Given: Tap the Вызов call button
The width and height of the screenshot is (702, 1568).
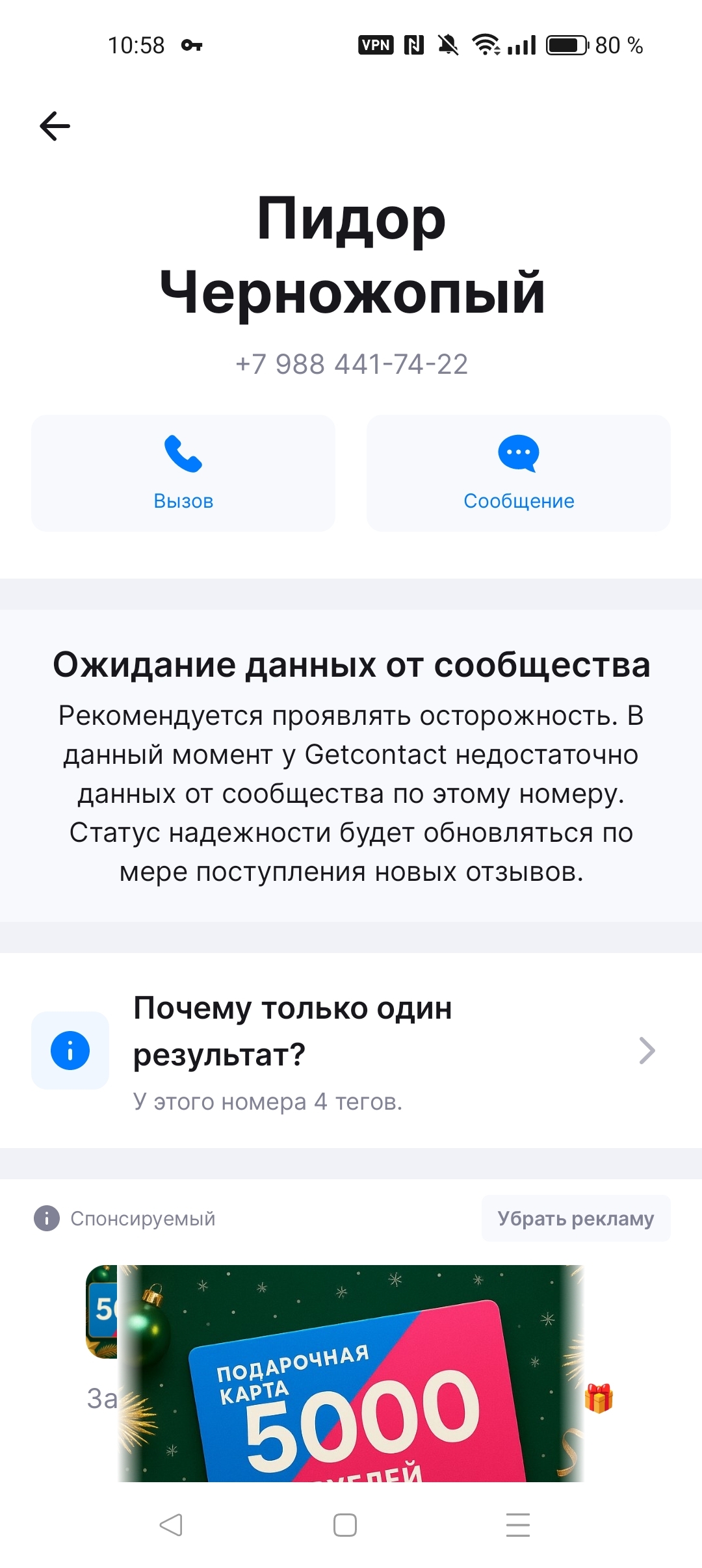Looking at the screenshot, I should [183, 473].
